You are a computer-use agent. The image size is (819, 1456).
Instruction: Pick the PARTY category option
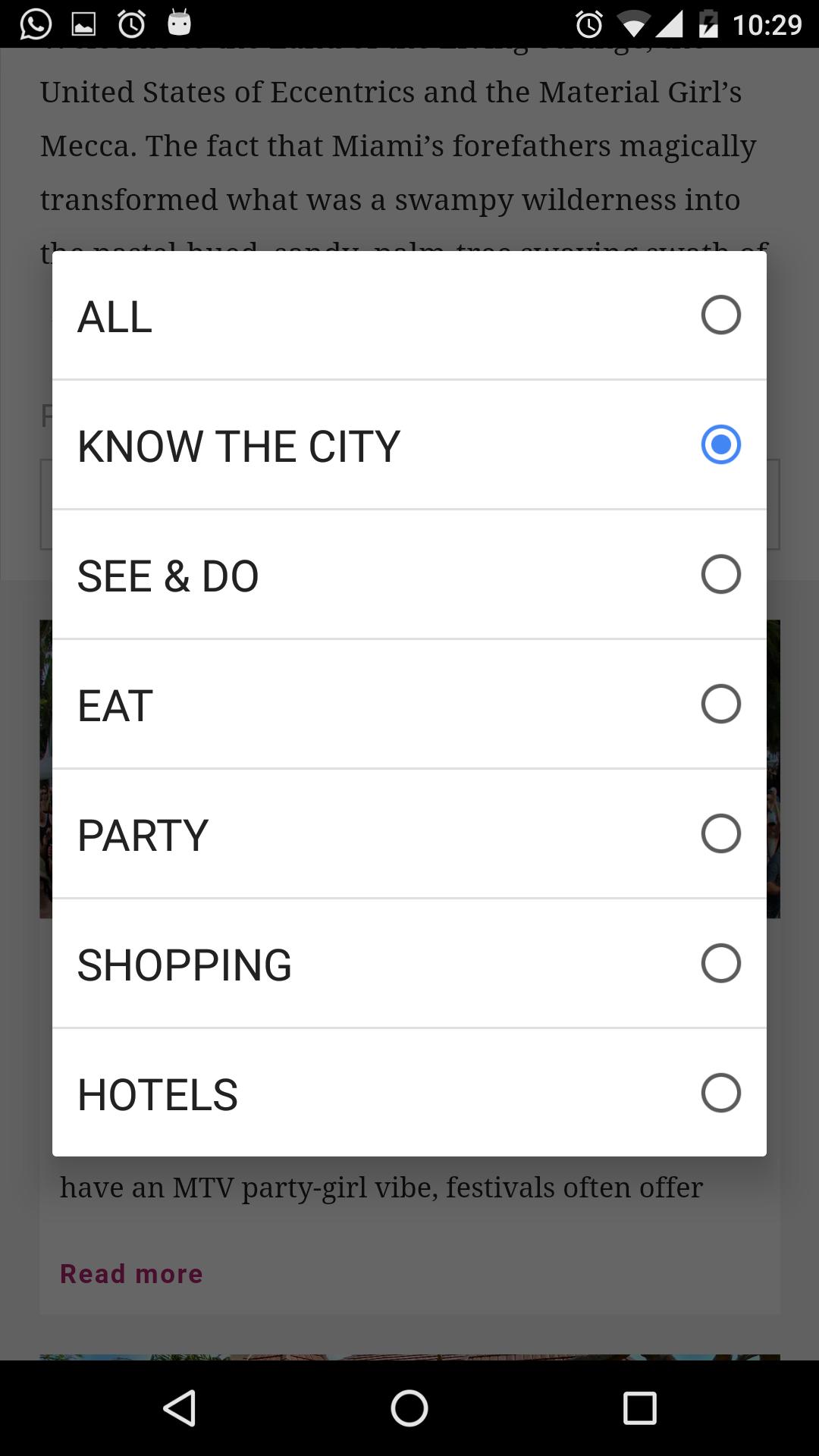coord(409,833)
